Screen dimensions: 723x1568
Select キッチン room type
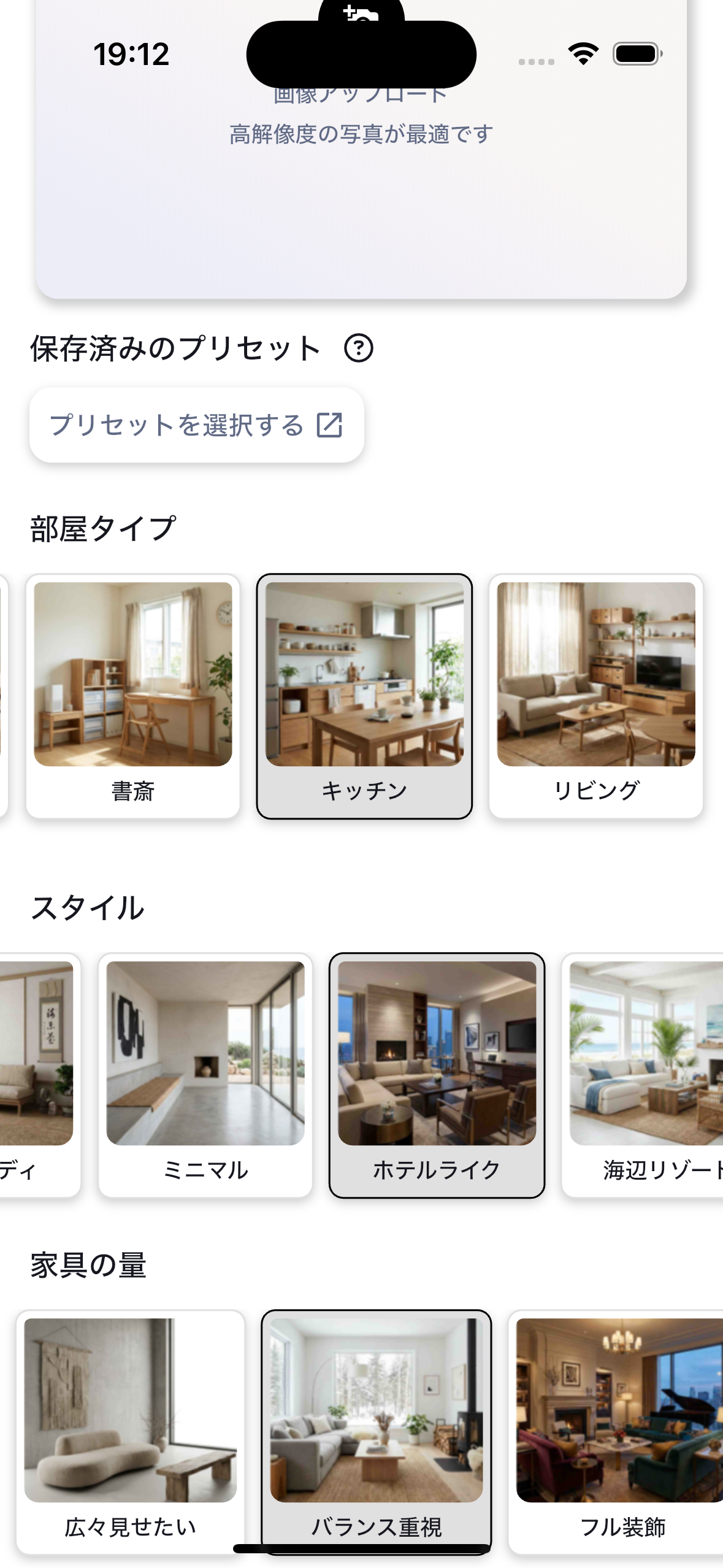364,696
